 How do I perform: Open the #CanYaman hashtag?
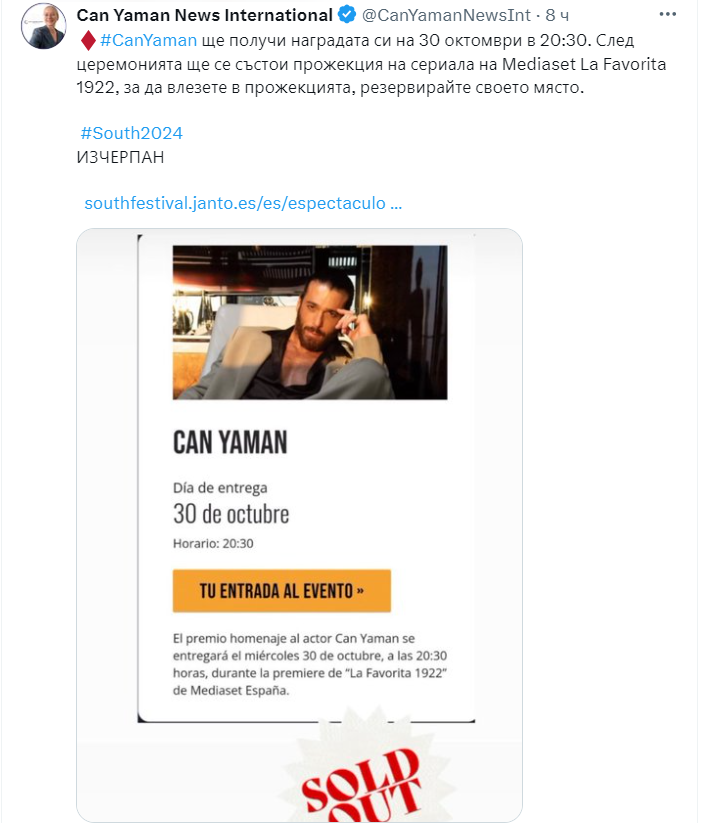(148, 39)
